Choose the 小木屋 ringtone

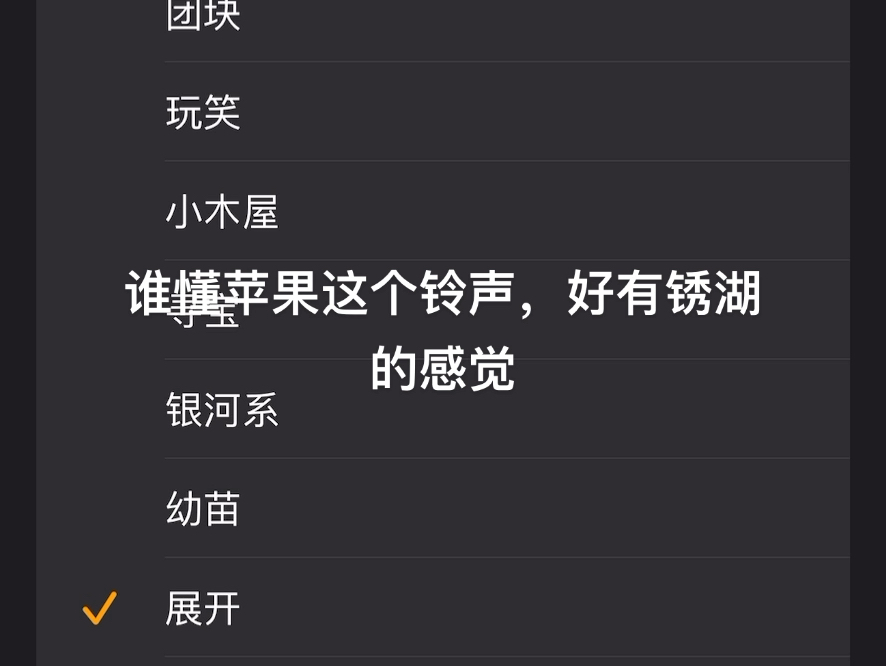(x=222, y=212)
